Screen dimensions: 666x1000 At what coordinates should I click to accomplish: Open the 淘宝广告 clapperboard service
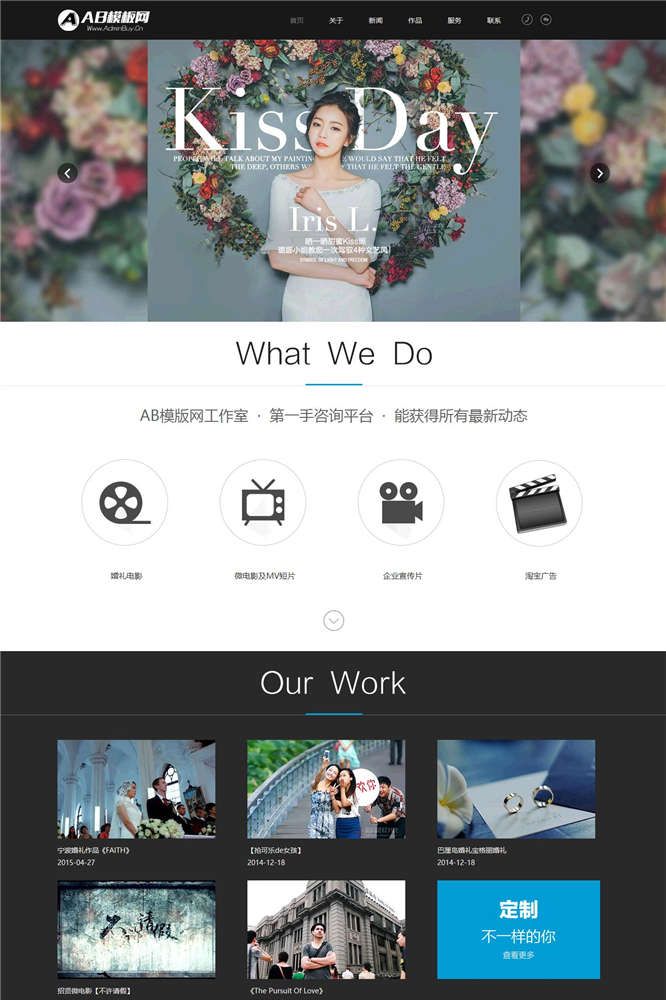pyautogui.click(x=539, y=502)
